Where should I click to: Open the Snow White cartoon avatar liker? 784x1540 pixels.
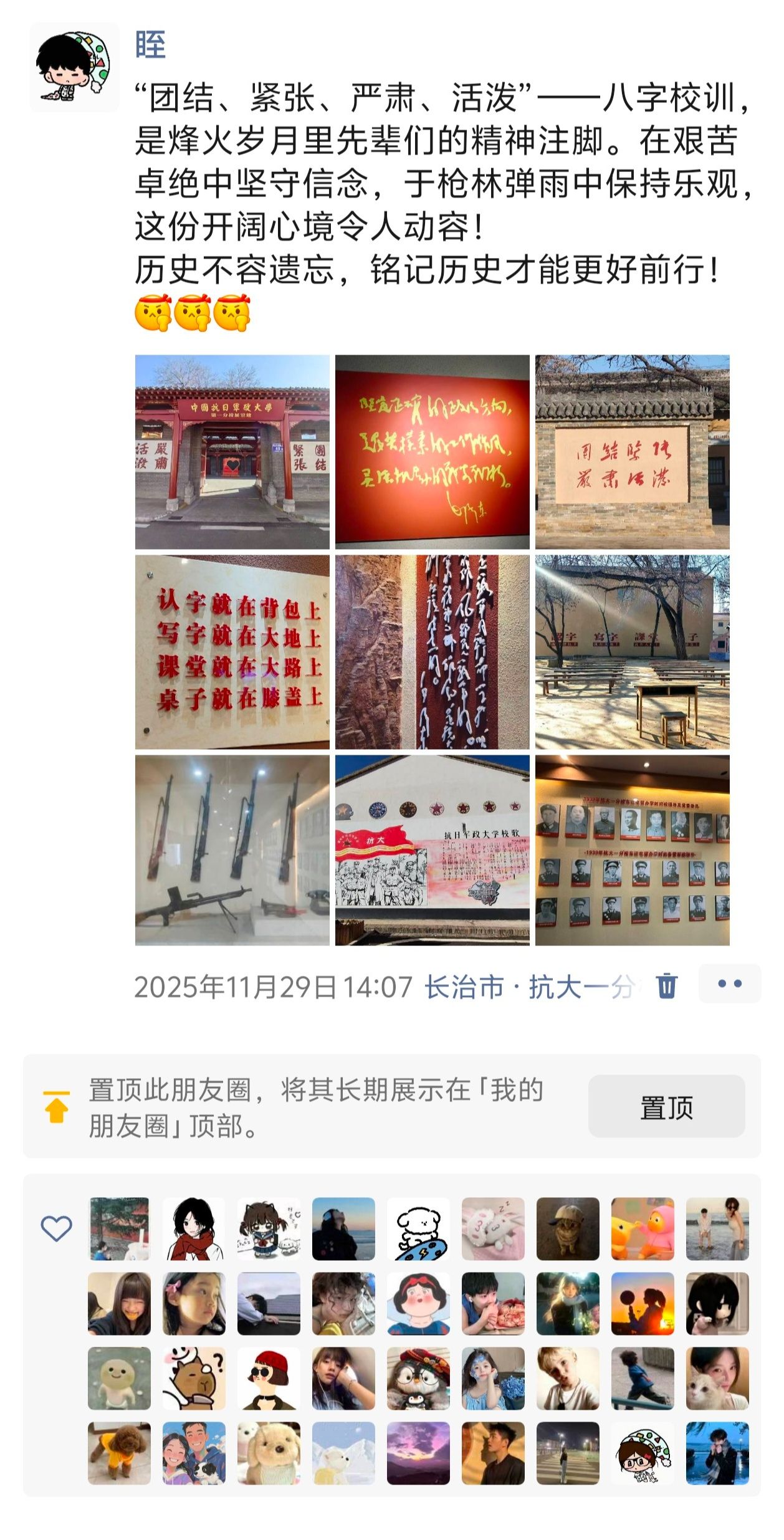418,1304
